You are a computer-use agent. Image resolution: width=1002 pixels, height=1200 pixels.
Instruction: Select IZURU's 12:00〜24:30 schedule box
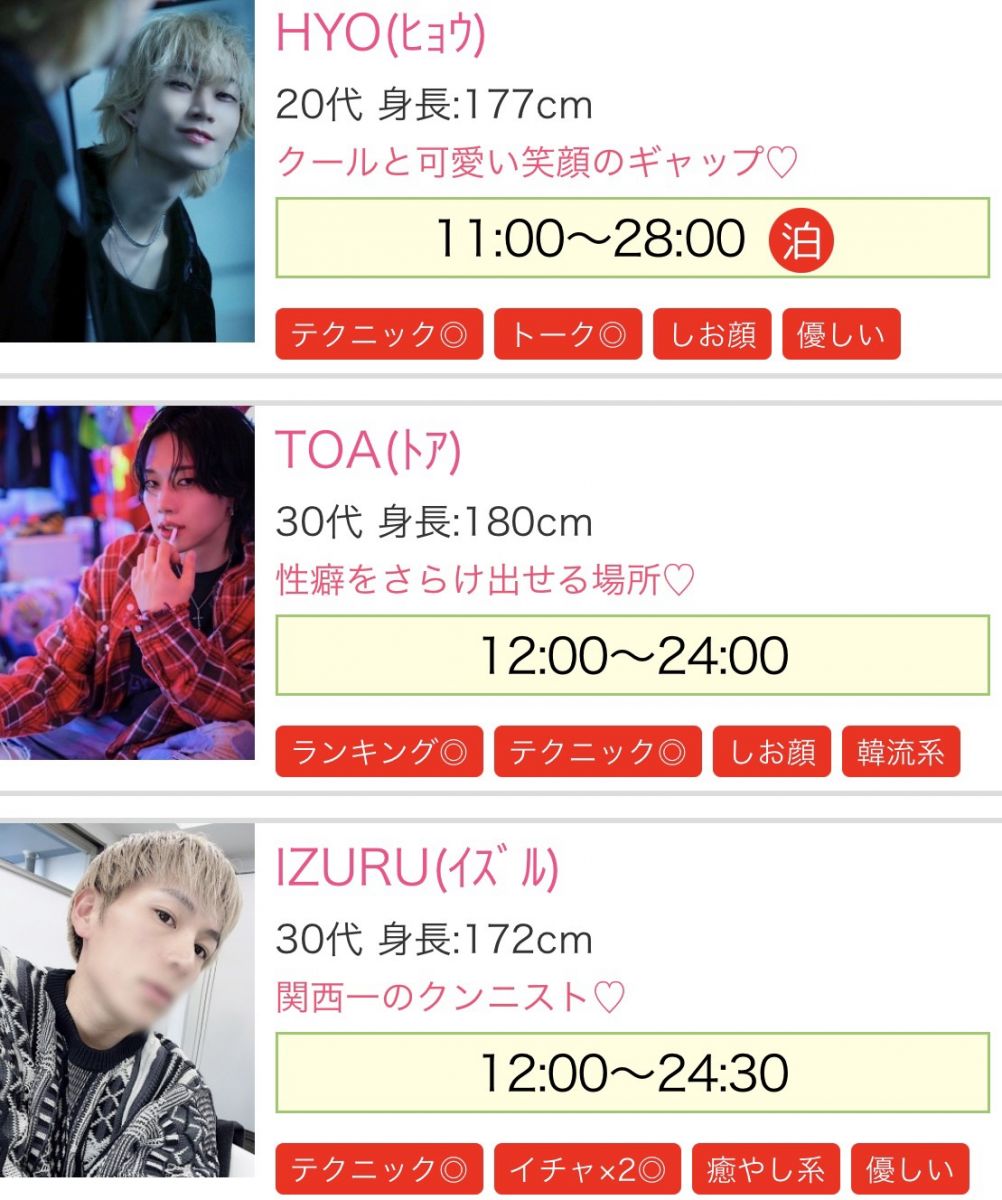[632, 1073]
